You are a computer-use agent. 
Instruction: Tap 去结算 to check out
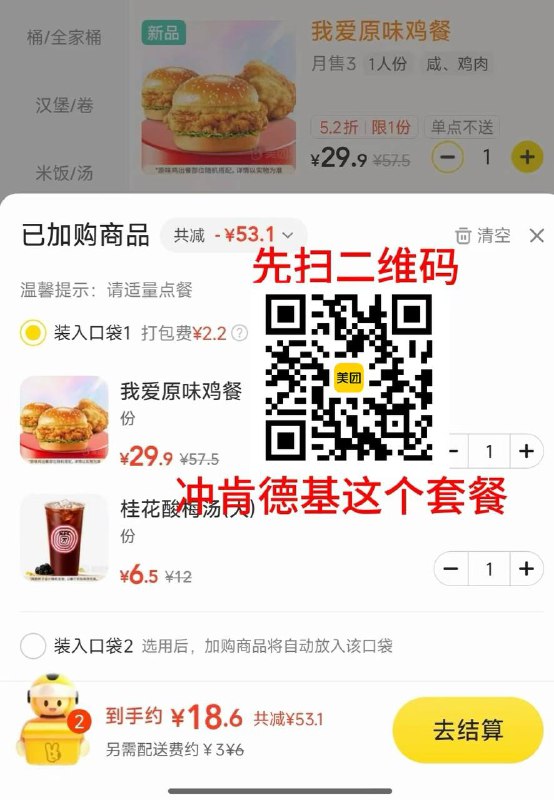468,730
